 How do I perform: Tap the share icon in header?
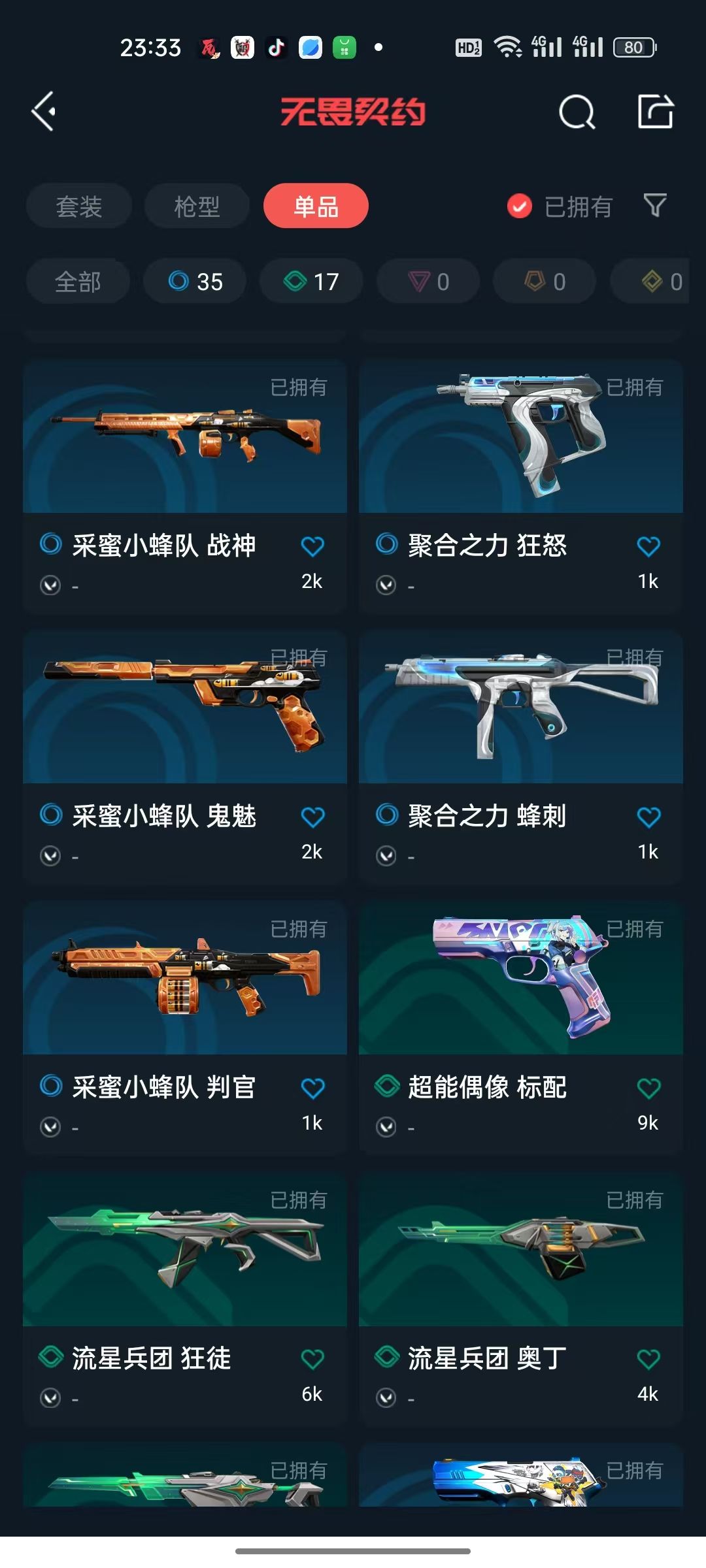coord(656,111)
